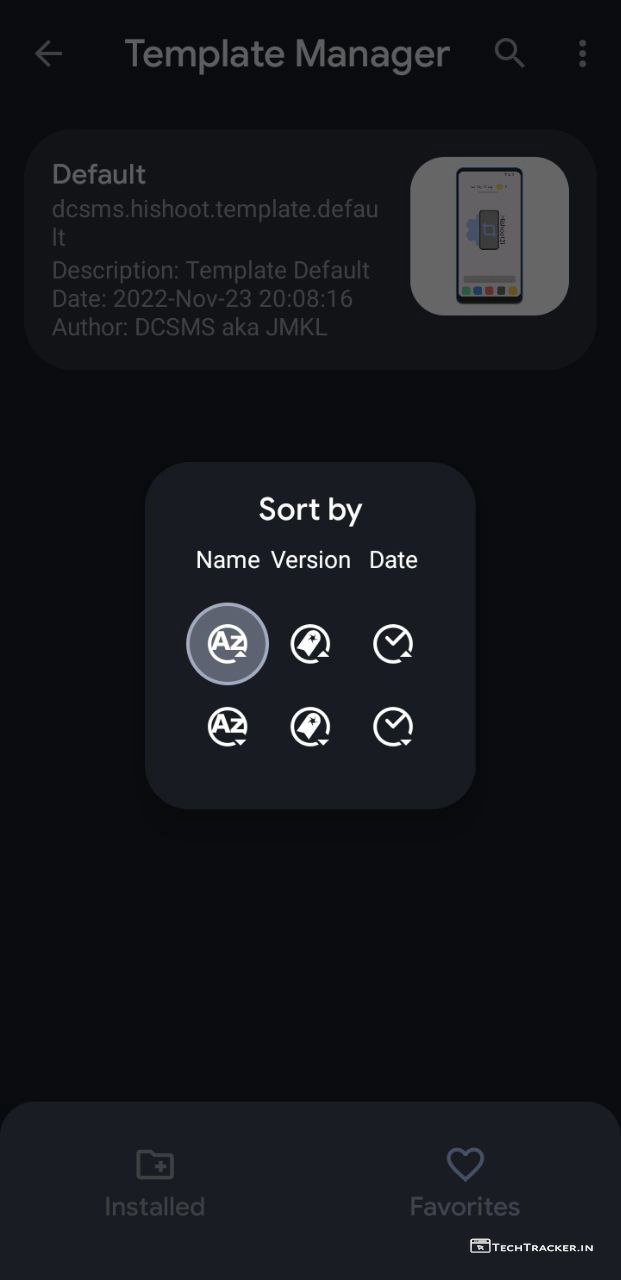Sort by name ascending
621x1280 pixels.
pos(227,644)
